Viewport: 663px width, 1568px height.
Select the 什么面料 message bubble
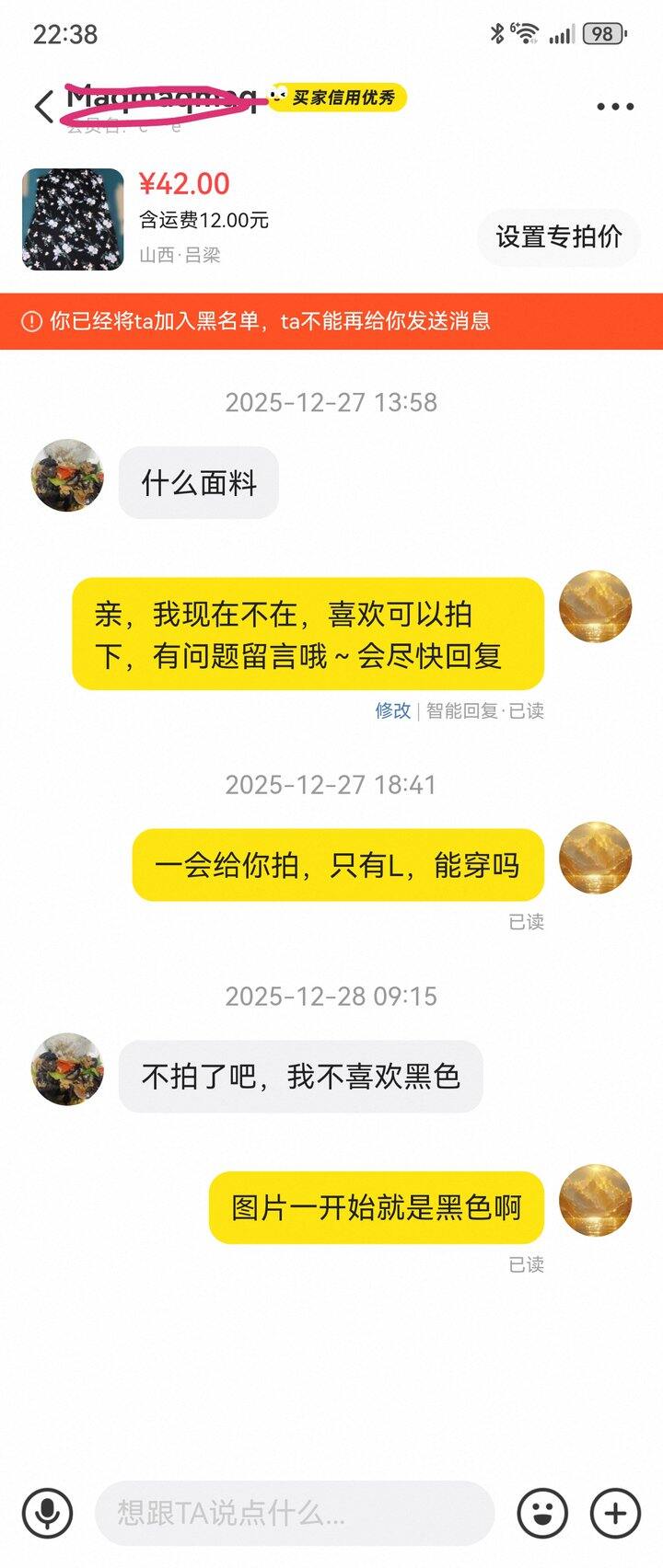coord(197,481)
